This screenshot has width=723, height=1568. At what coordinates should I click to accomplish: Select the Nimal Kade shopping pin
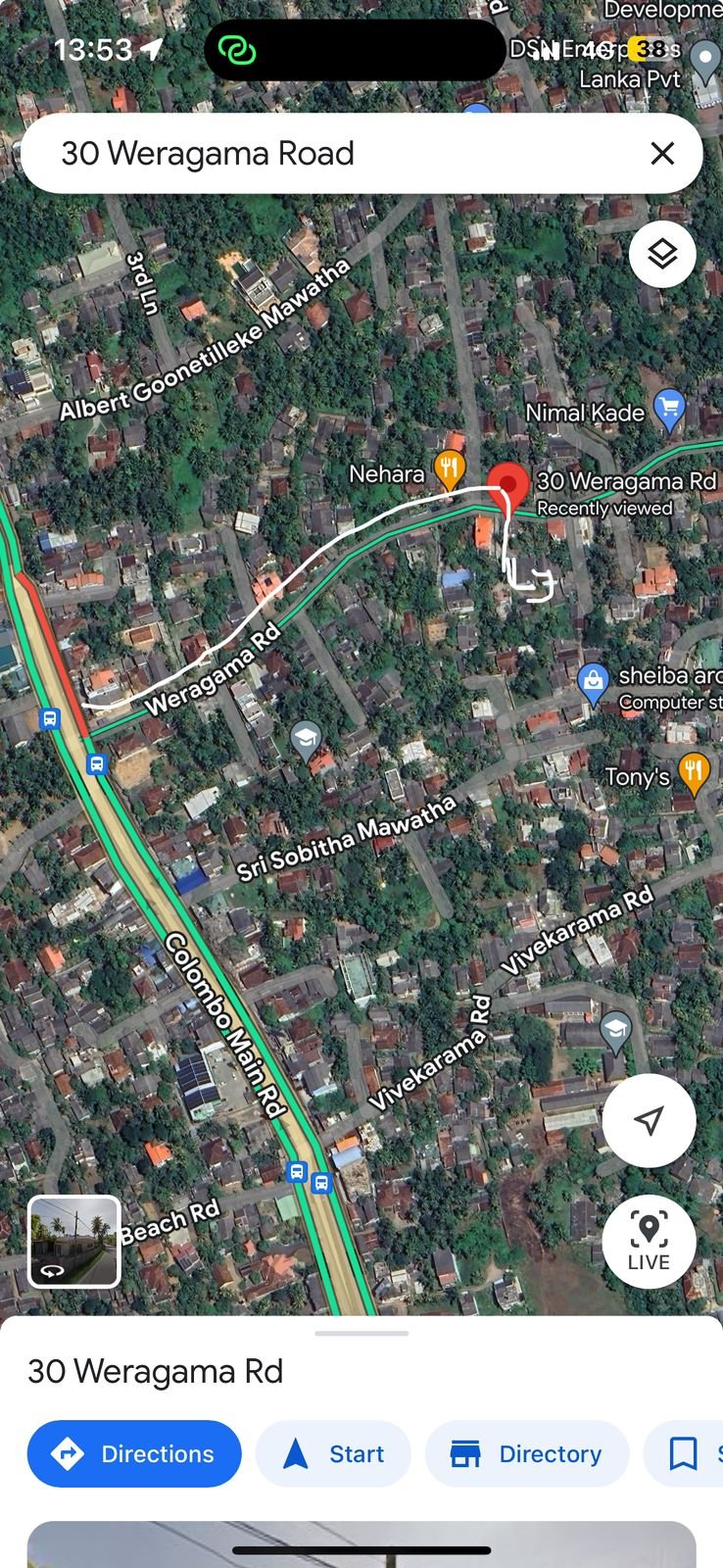(669, 411)
